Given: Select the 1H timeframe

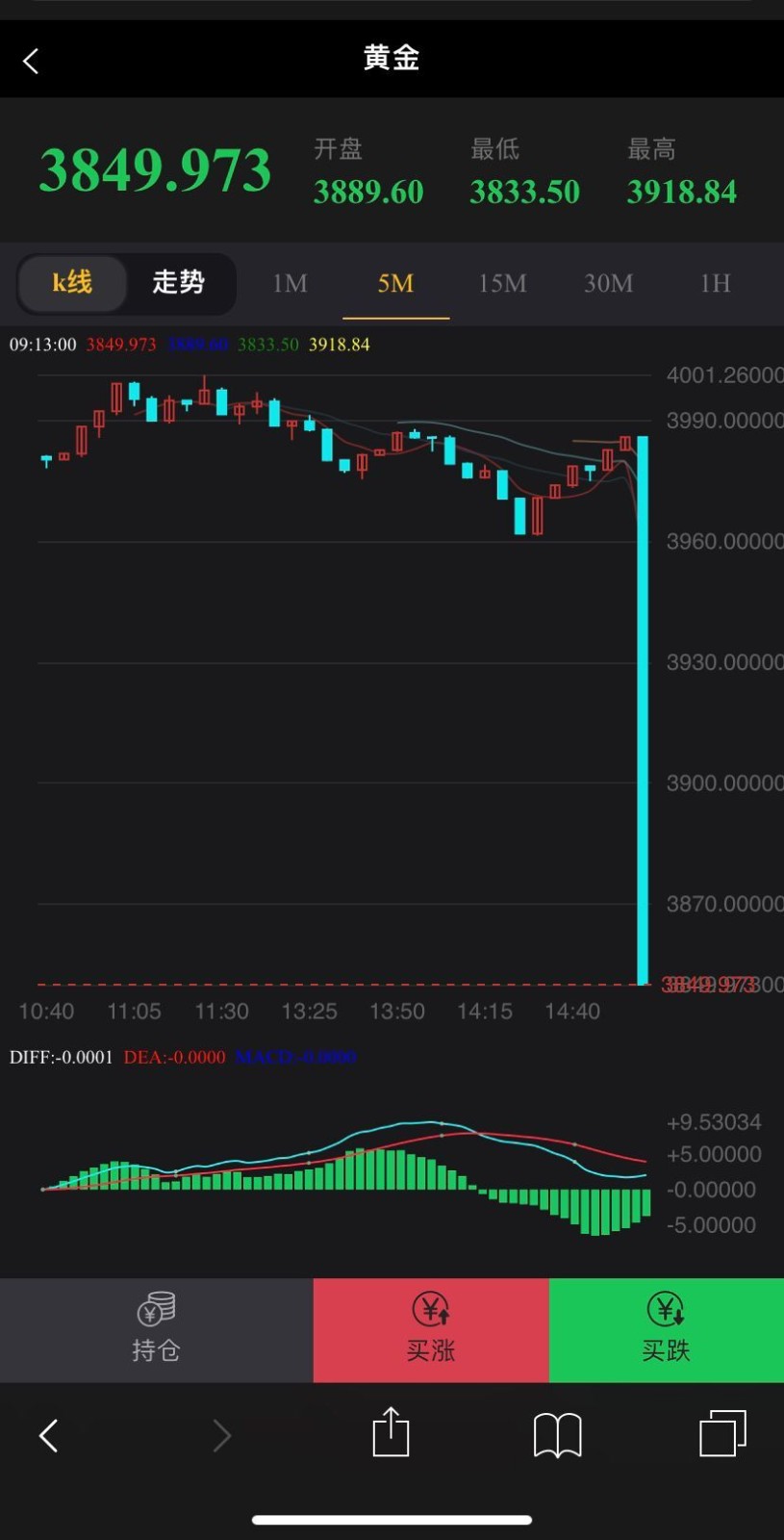Looking at the screenshot, I should (715, 284).
